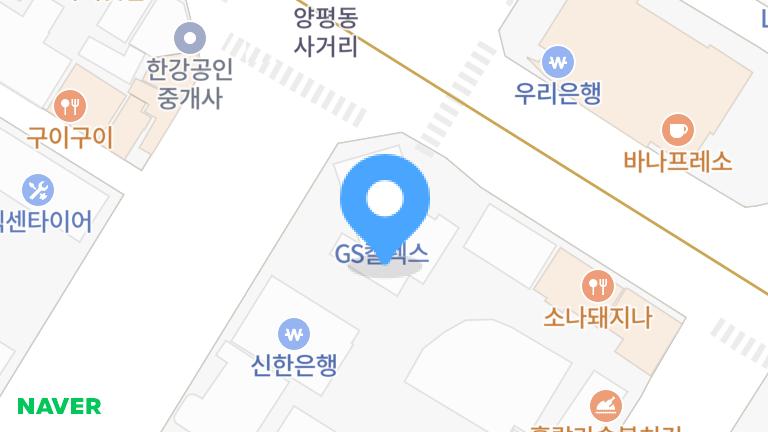The height and width of the screenshot is (432, 768).
Task: Select the 소나돼지나 restaurant marker
Action: 598,287
